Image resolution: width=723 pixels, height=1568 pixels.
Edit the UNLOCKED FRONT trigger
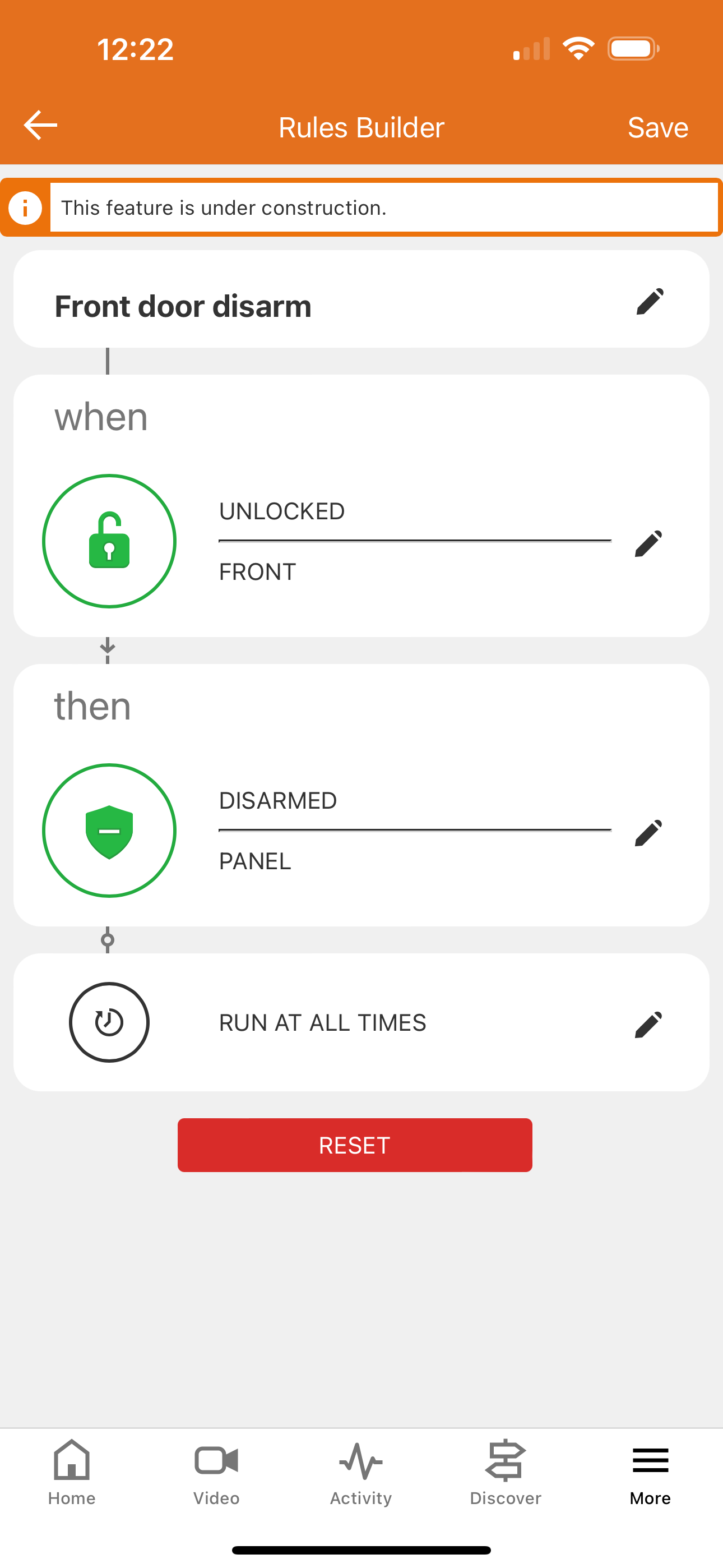[x=647, y=543]
